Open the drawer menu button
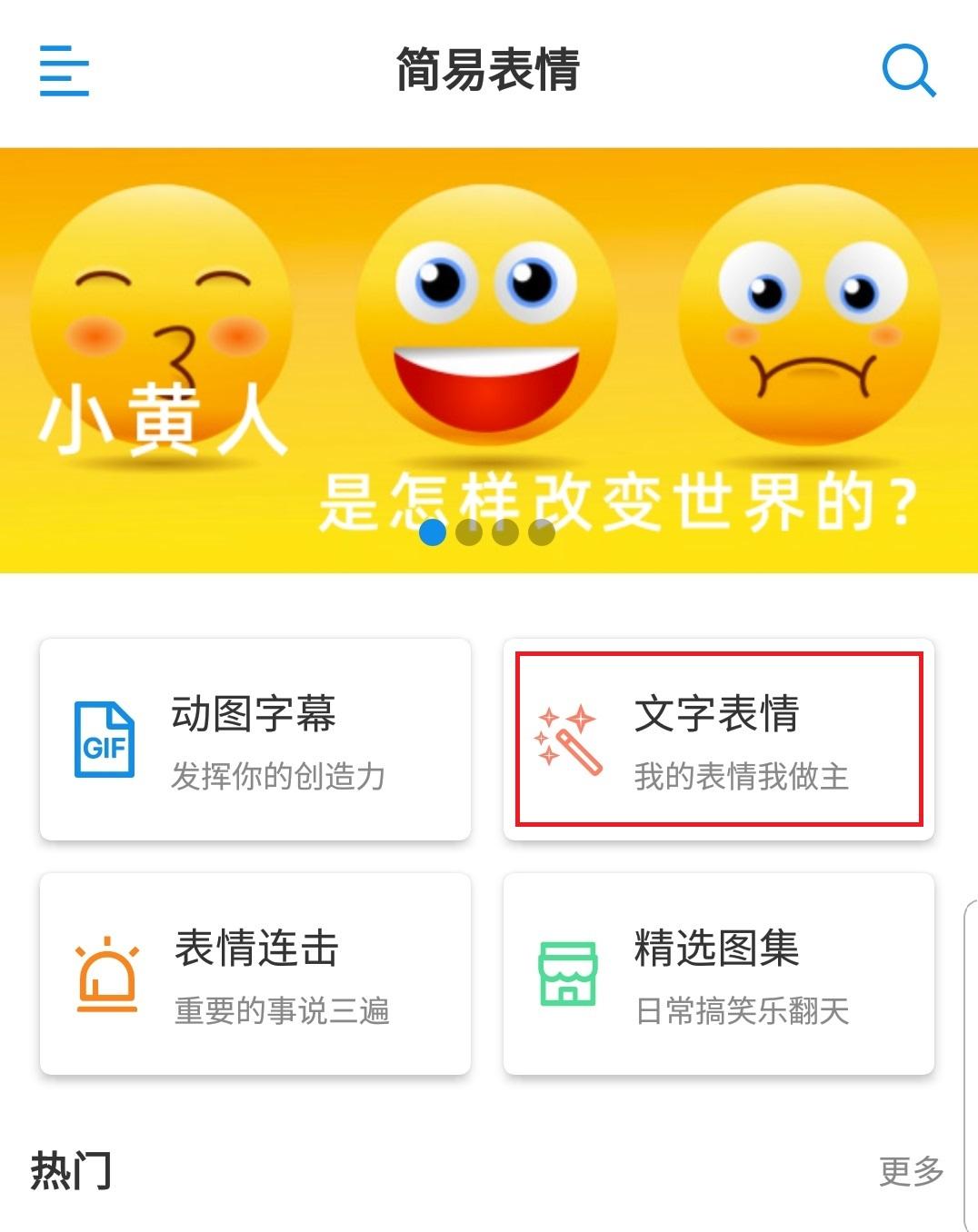The height and width of the screenshot is (1232, 978). [x=65, y=71]
